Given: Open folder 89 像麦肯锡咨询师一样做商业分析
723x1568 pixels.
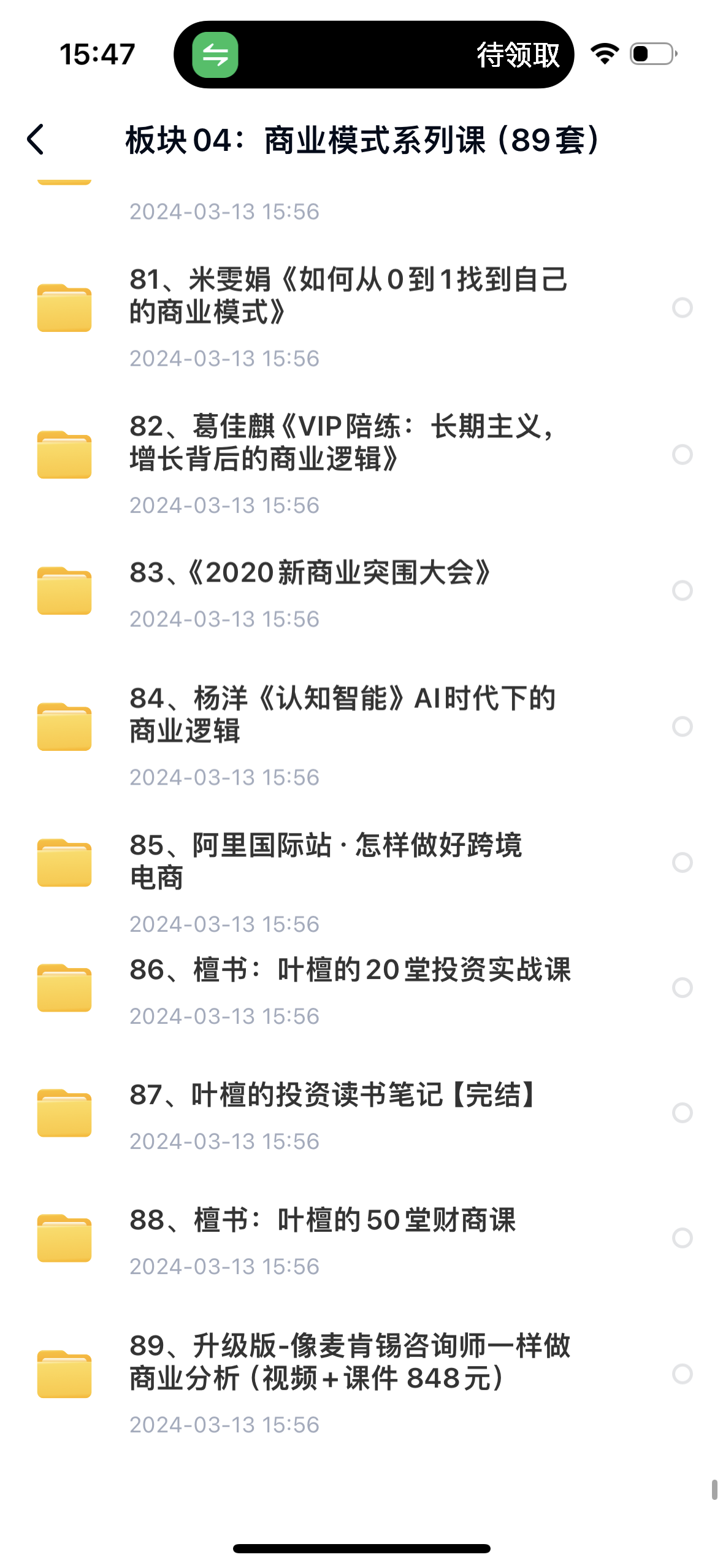Looking at the screenshot, I should coord(350,1362).
